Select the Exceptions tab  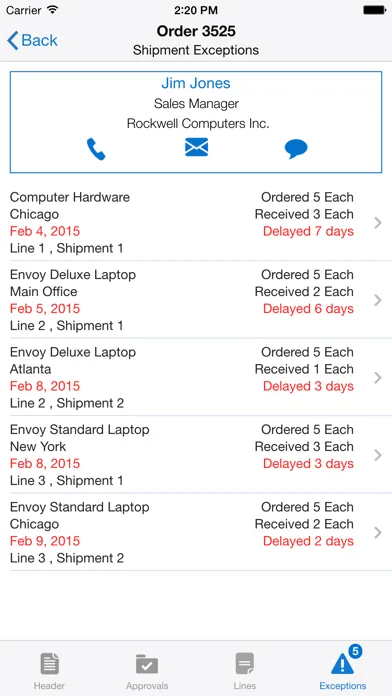coord(343,671)
